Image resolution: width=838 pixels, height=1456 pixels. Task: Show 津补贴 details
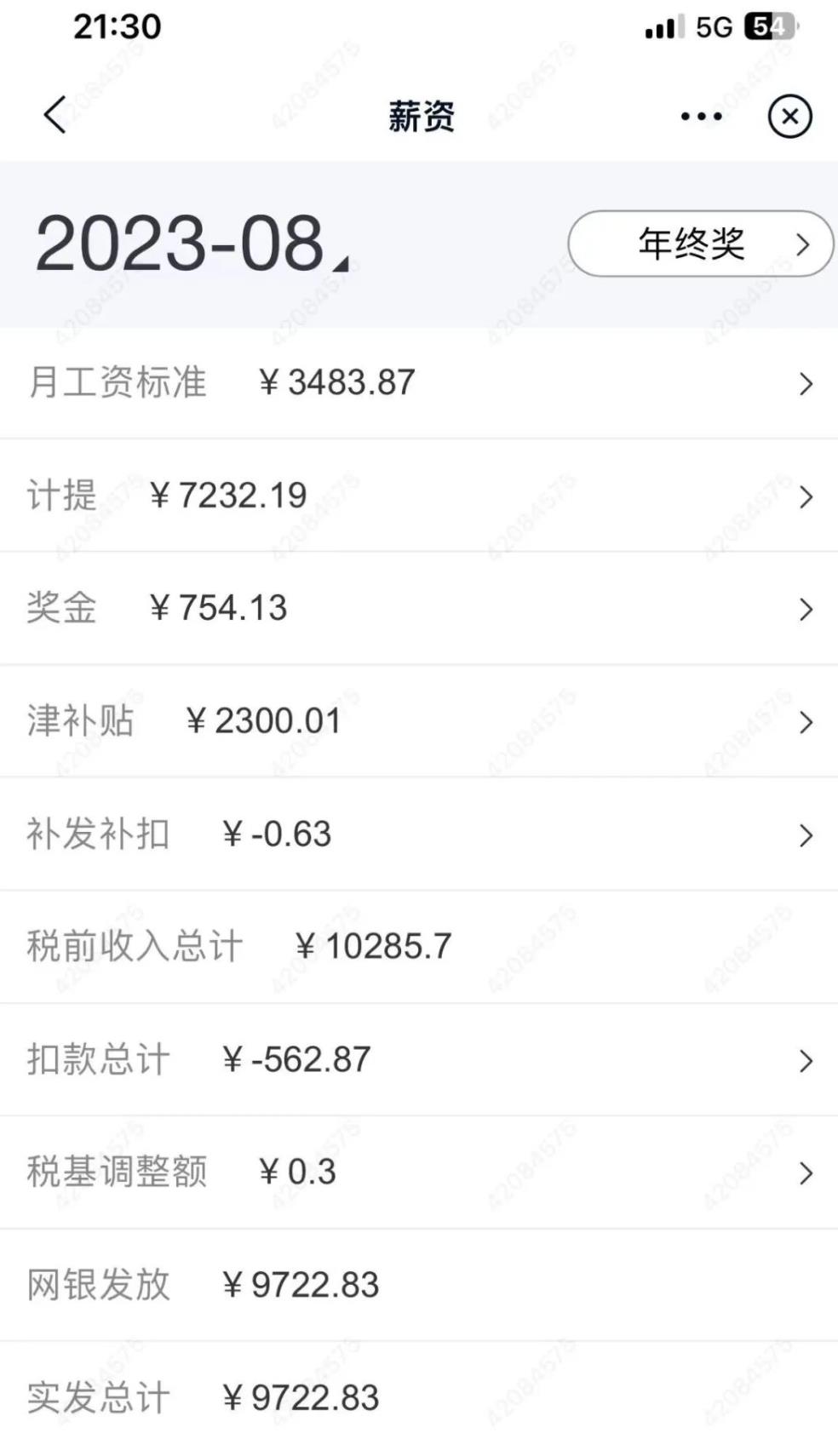[x=417, y=721]
